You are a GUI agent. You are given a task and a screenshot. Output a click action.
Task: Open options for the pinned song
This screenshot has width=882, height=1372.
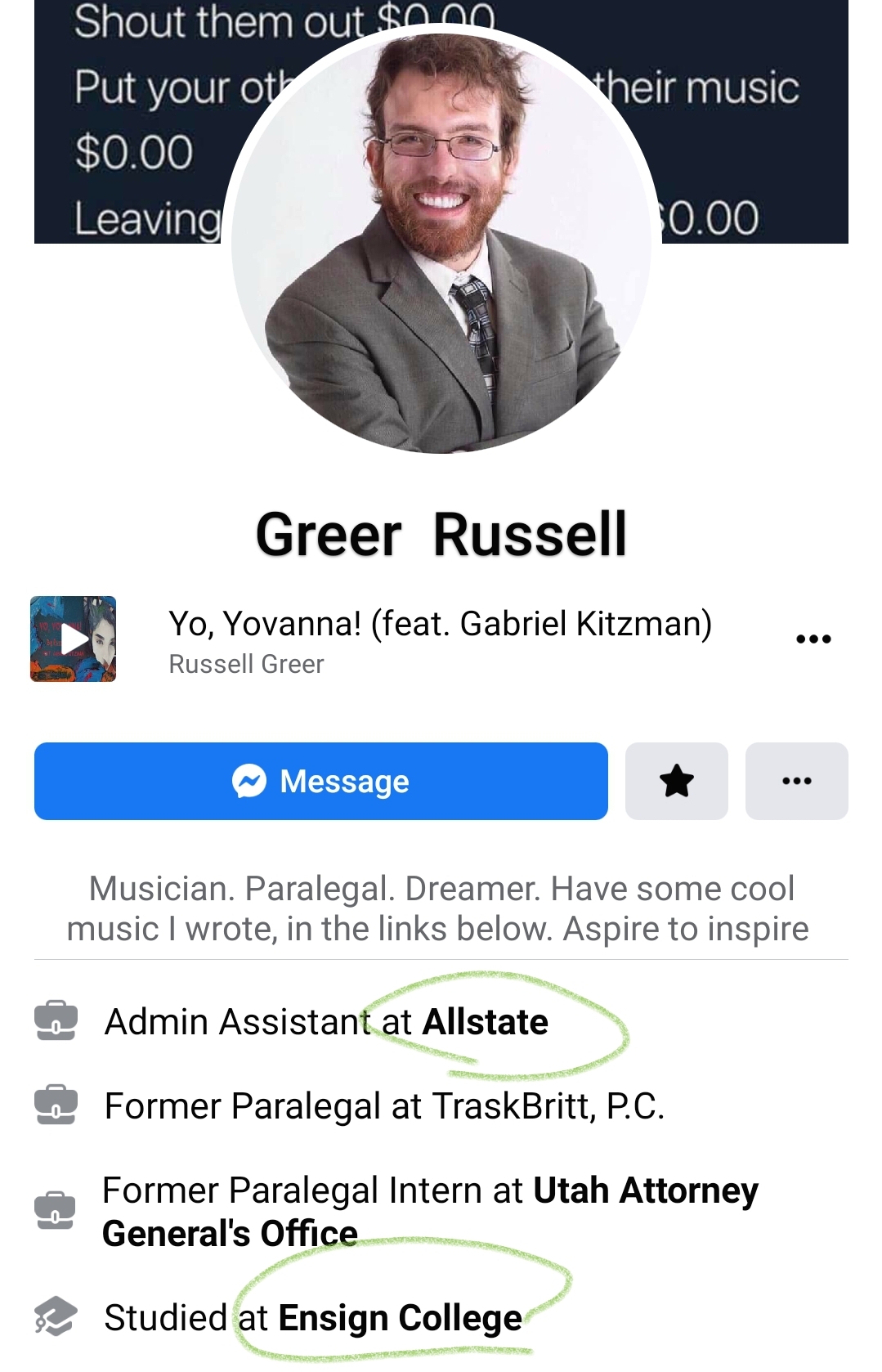(813, 639)
